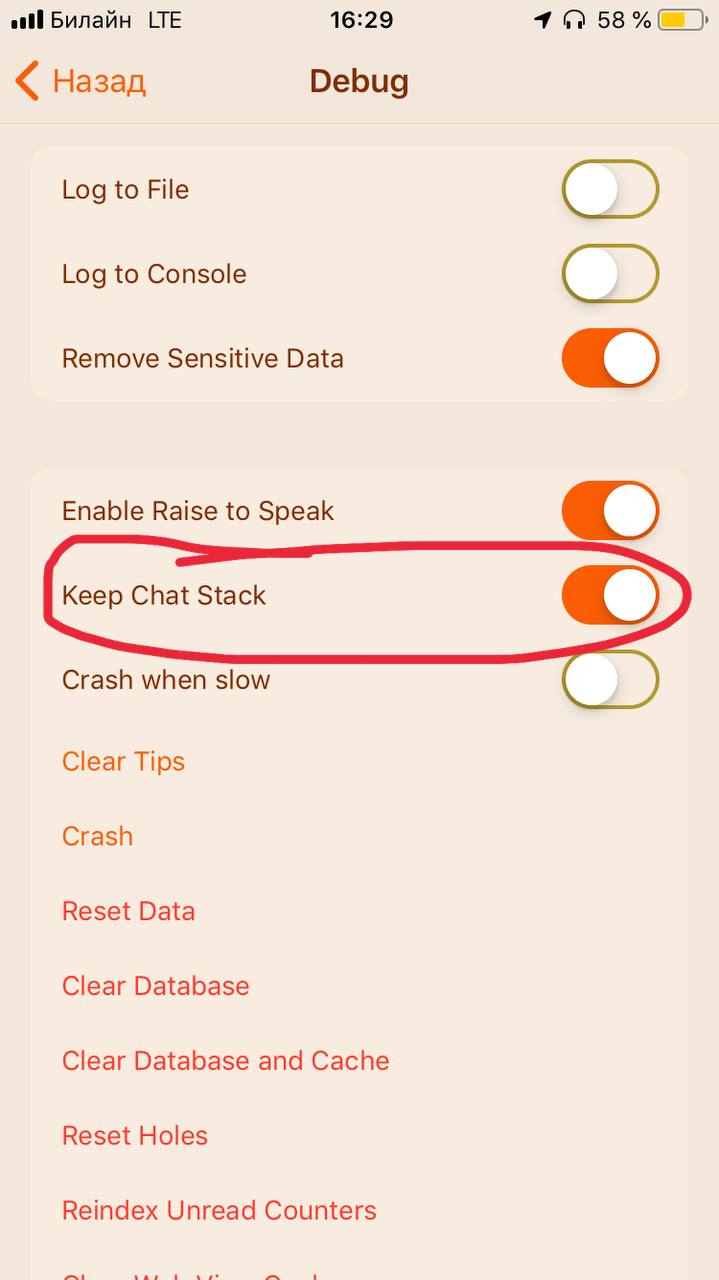Screen dimensions: 719x1280
Task: Select Clear Database and Cache
Action: [225, 1061]
